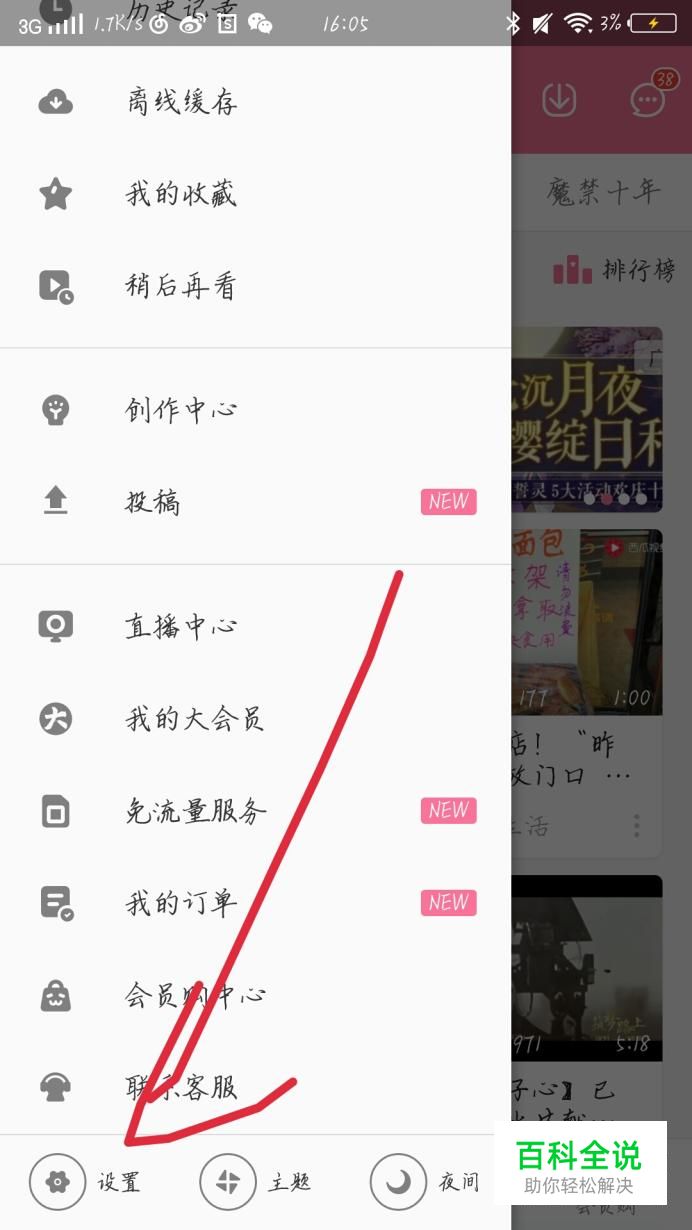
Task: Open 设置 settings
Action: pyautogui.click(x=85, y=1182)
